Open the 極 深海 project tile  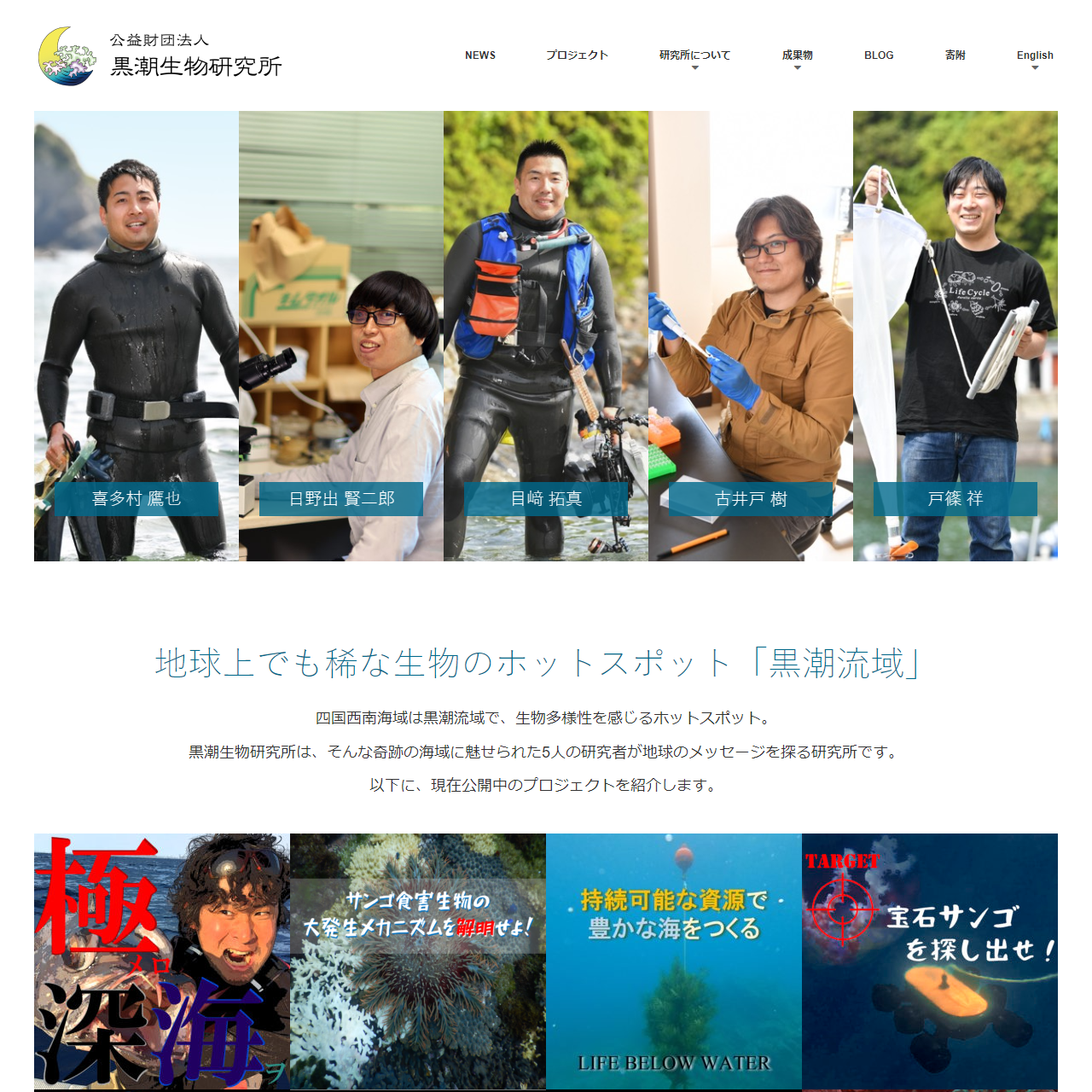point(162,961)
